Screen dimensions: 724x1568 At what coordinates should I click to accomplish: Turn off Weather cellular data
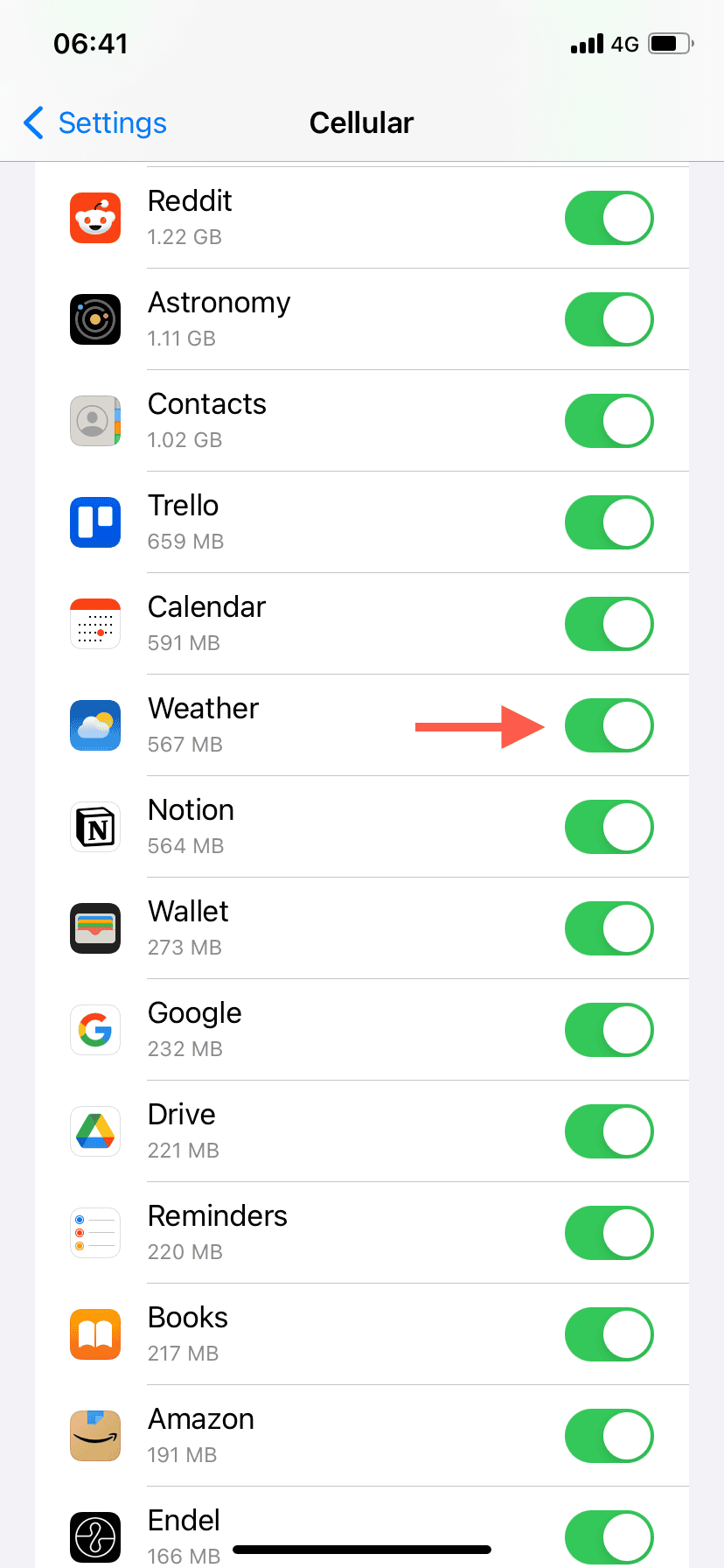pos(609,725)
